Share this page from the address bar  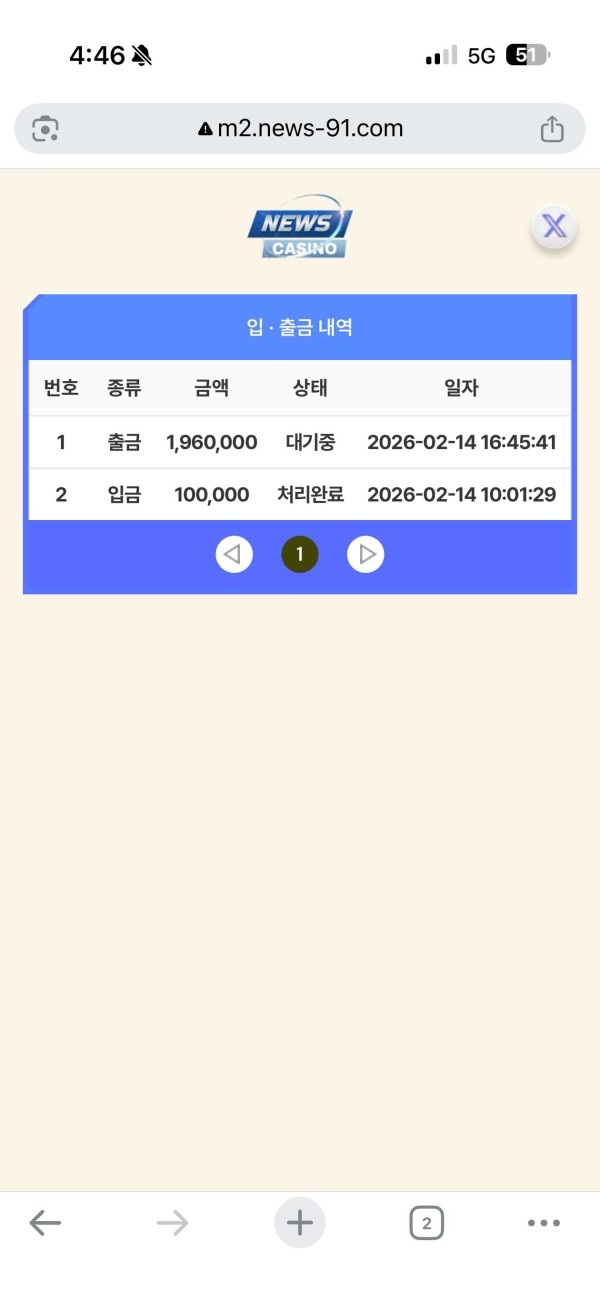click(552, 129)
